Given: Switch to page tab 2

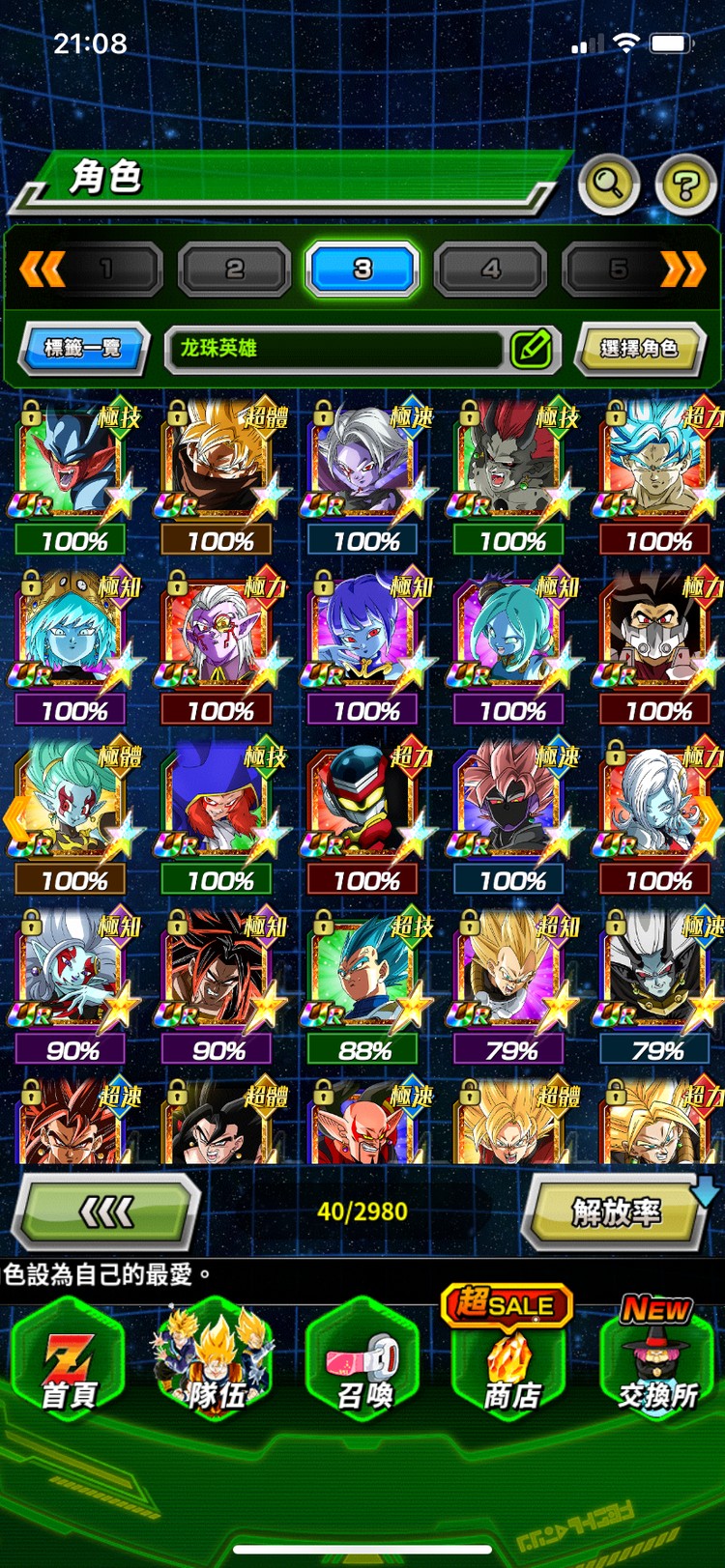Looking at the screenshot, I should point(235,269).
